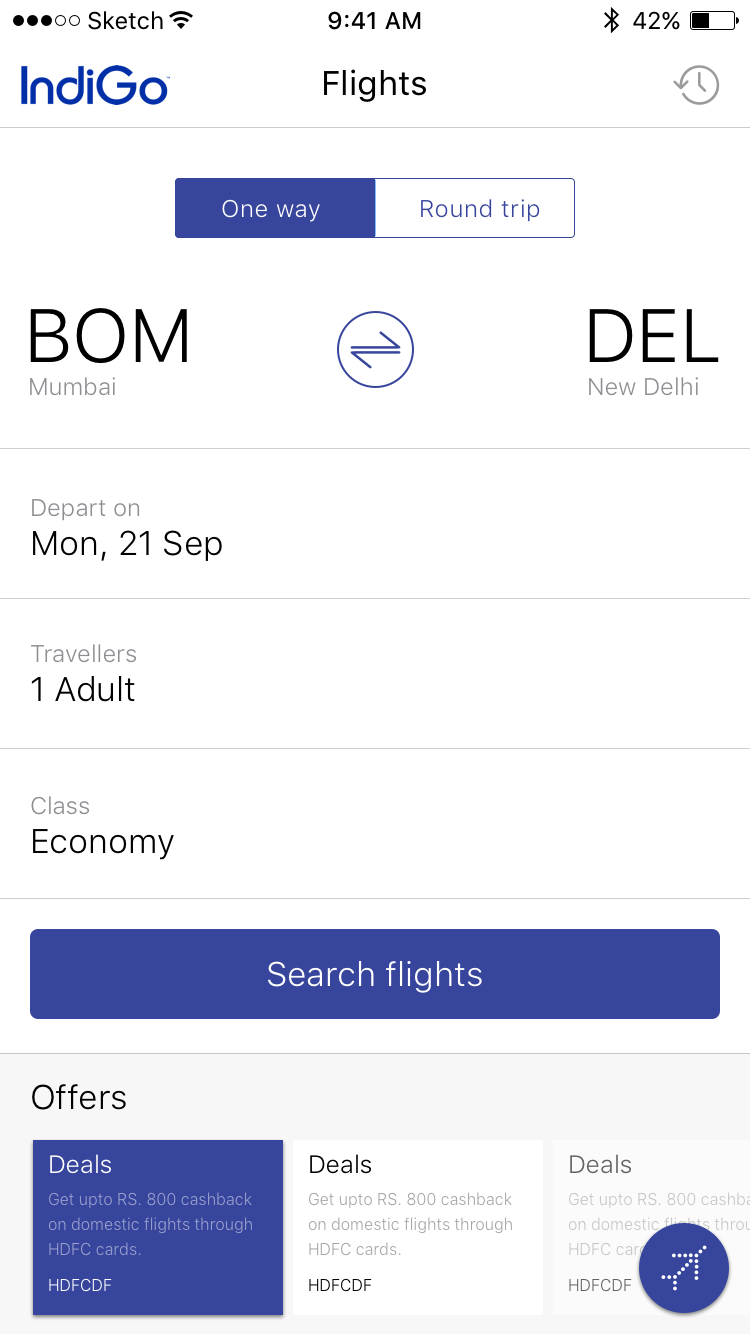
Task: Choose a travel Class
Action: (x=375, y=824)
